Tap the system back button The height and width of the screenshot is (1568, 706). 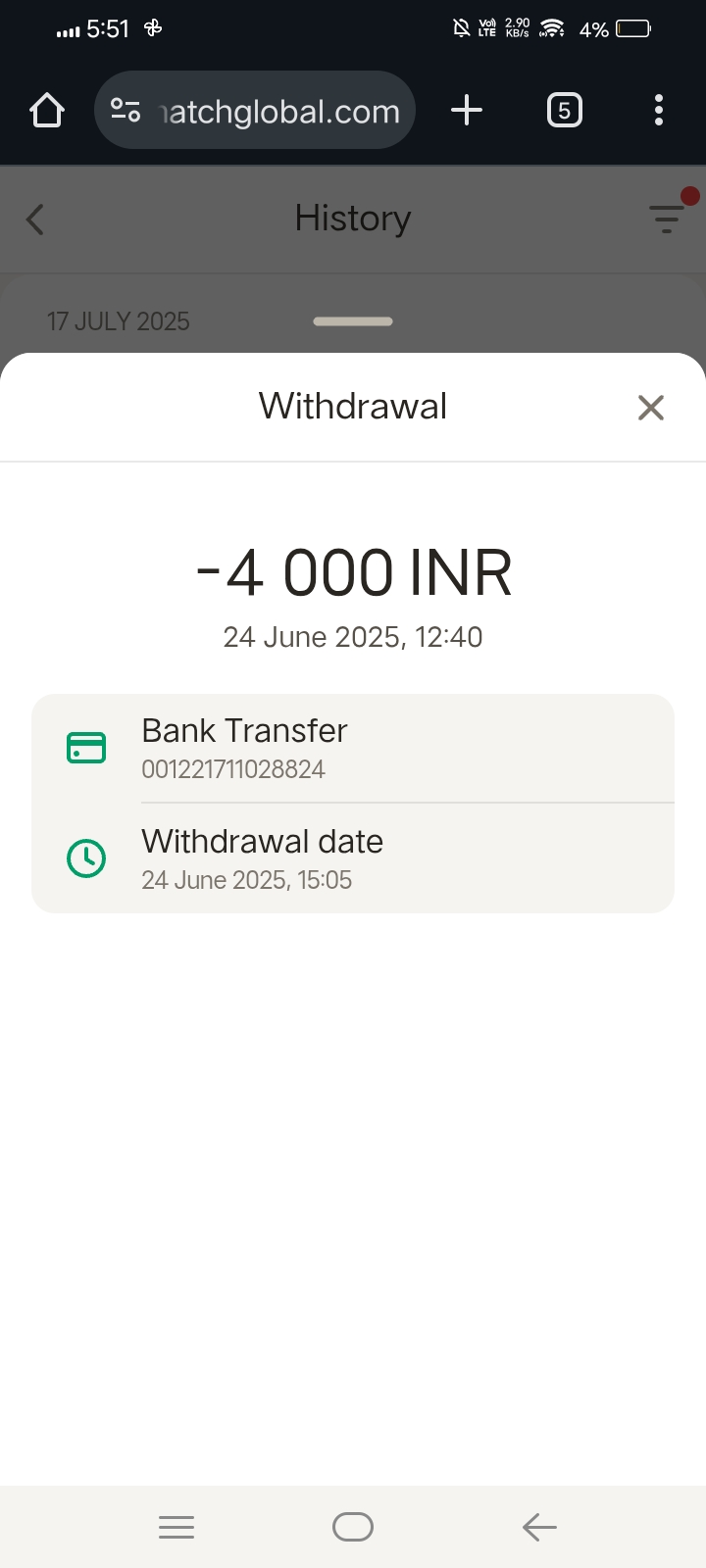tap(539, 1527)
